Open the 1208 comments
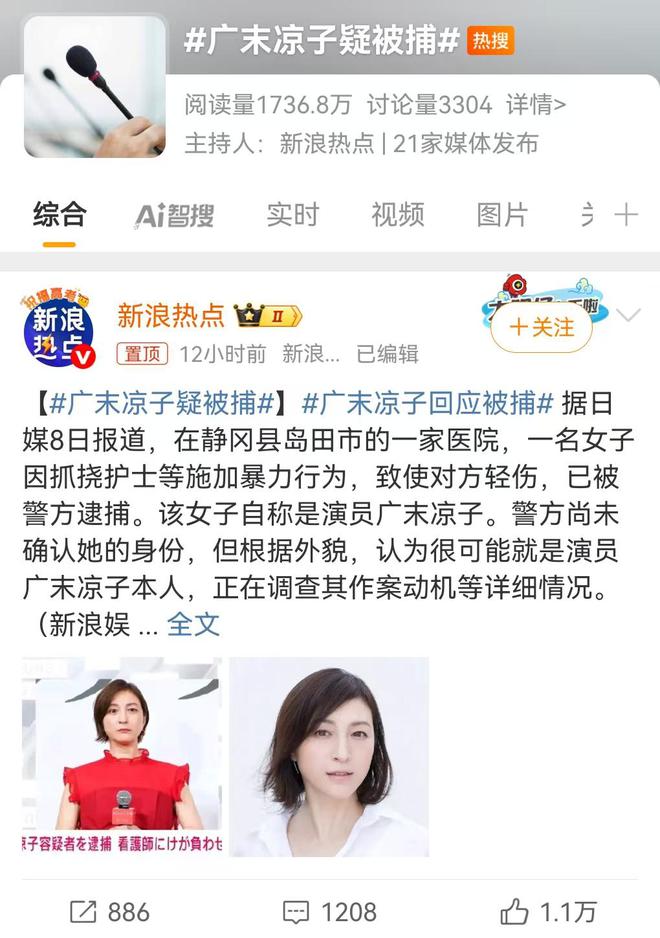Image resolution: width=660 pixels, height=938 pixels. coord(329,911)
